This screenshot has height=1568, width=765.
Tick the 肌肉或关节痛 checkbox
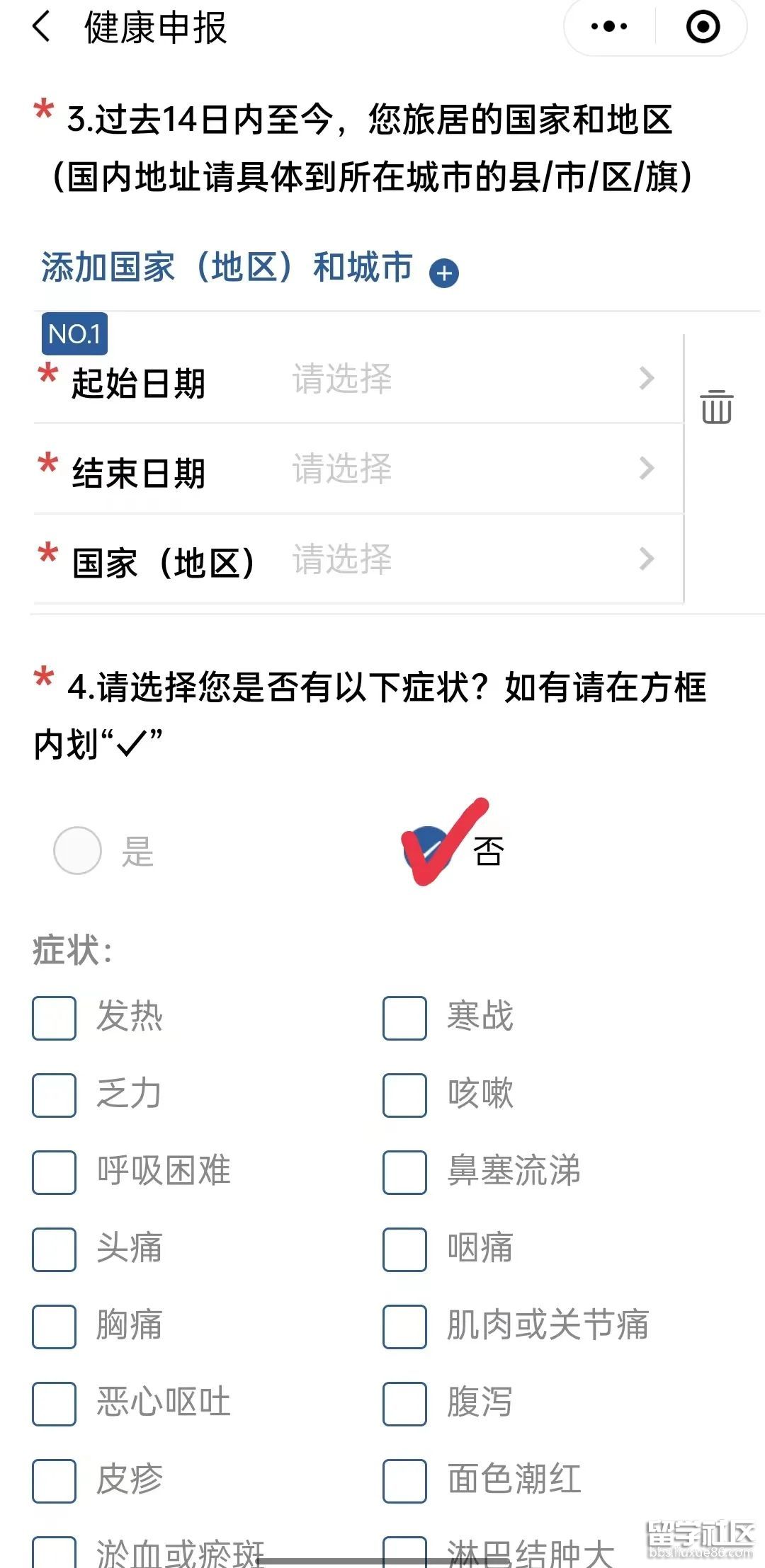pyautogui.click(x=404, y=1327)
